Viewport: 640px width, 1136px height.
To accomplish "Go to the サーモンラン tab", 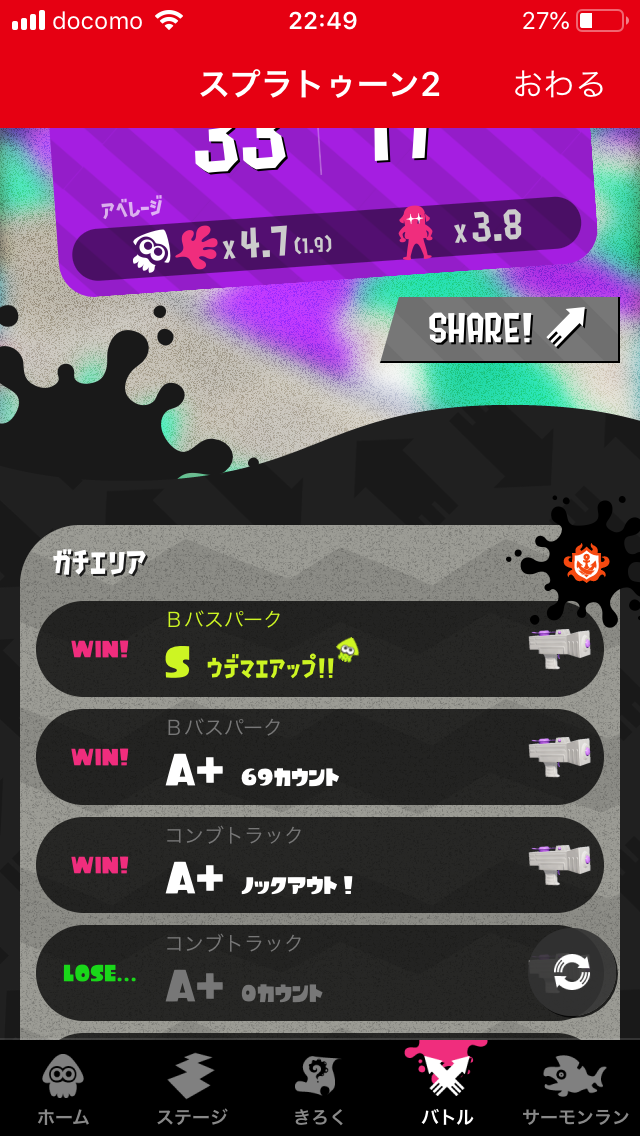I will tap(575, 1089).
